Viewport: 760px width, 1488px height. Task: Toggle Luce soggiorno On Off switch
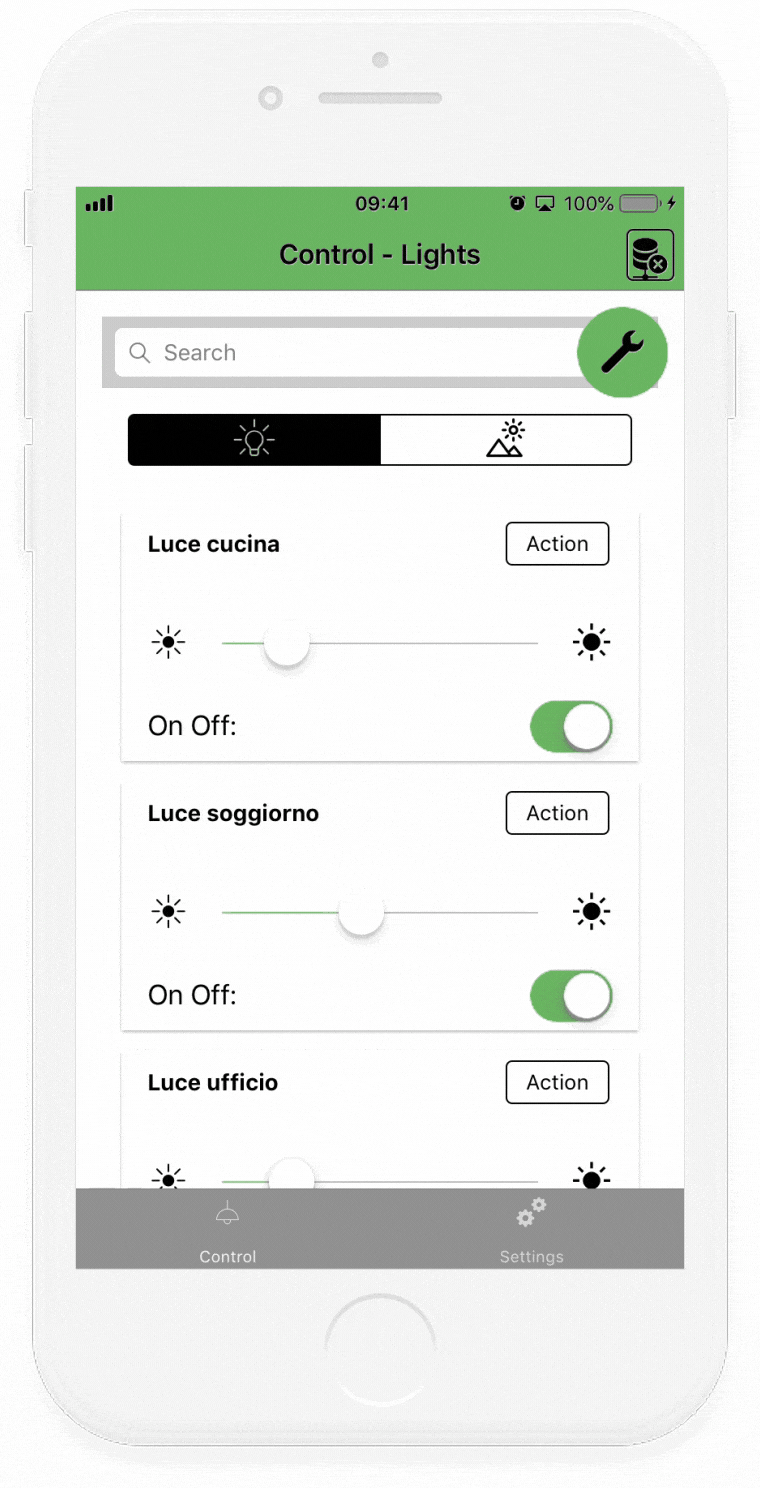point(571,995)
